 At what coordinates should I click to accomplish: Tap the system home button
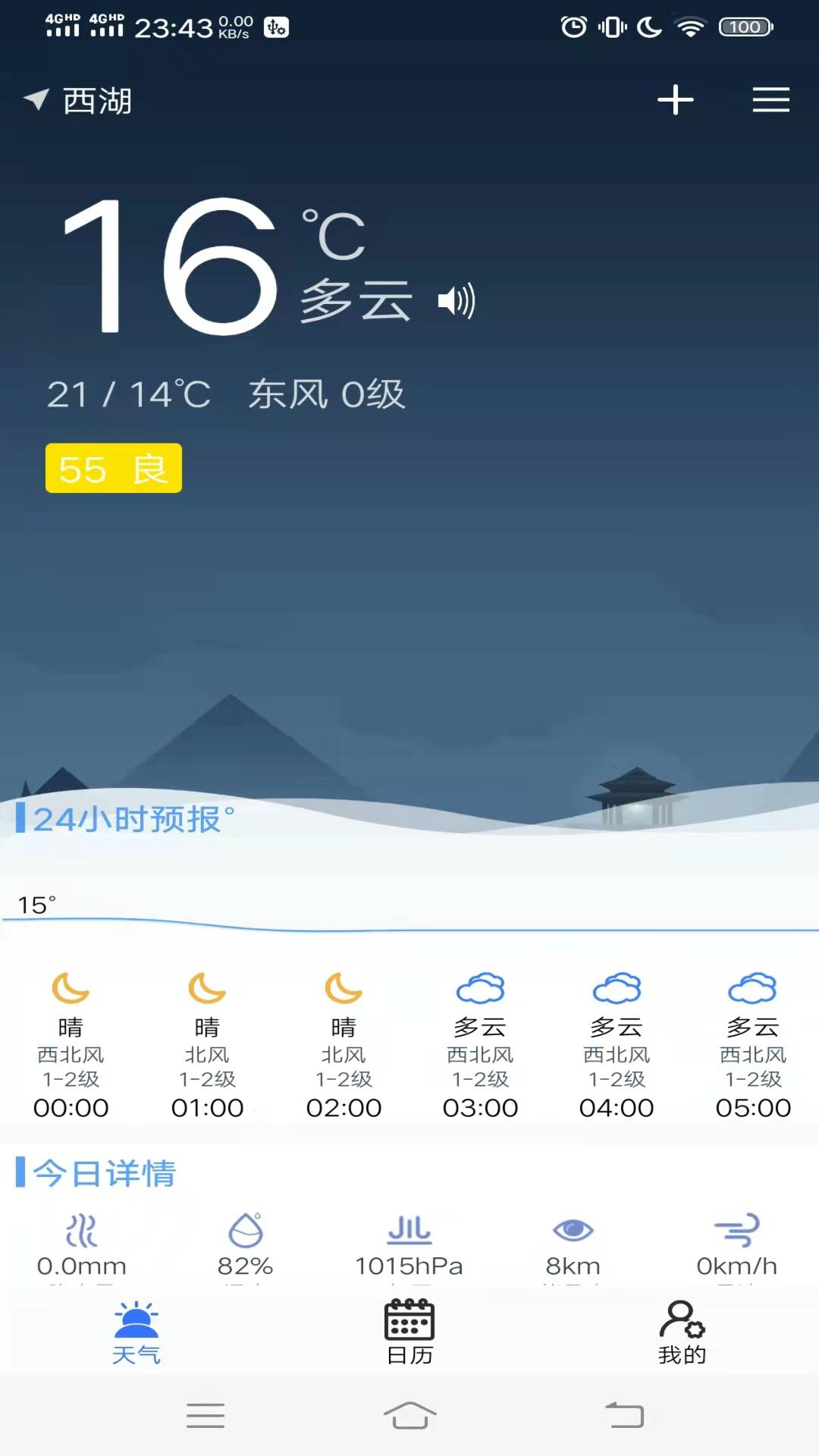(409, 1415)
